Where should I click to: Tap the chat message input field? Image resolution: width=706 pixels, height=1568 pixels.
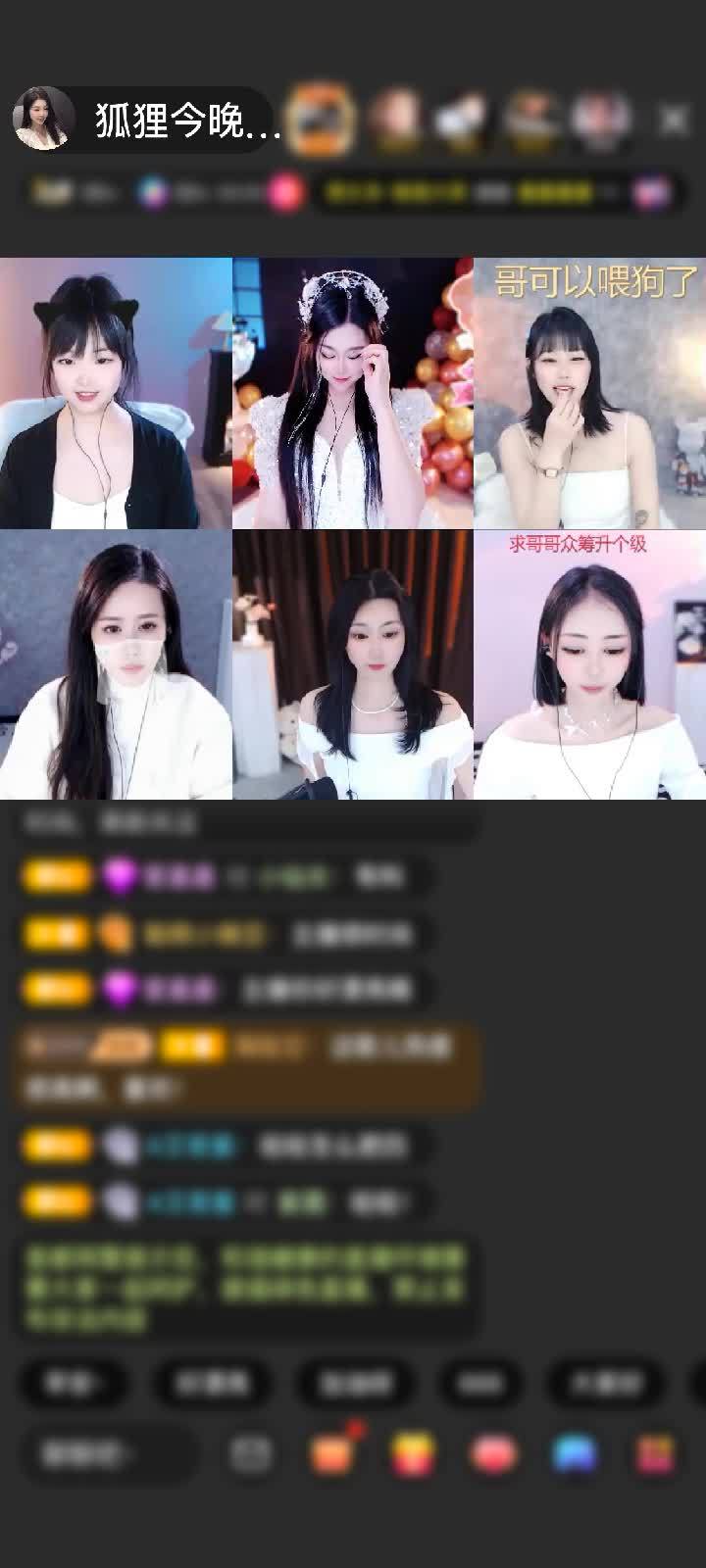(x=108, y=1455)
